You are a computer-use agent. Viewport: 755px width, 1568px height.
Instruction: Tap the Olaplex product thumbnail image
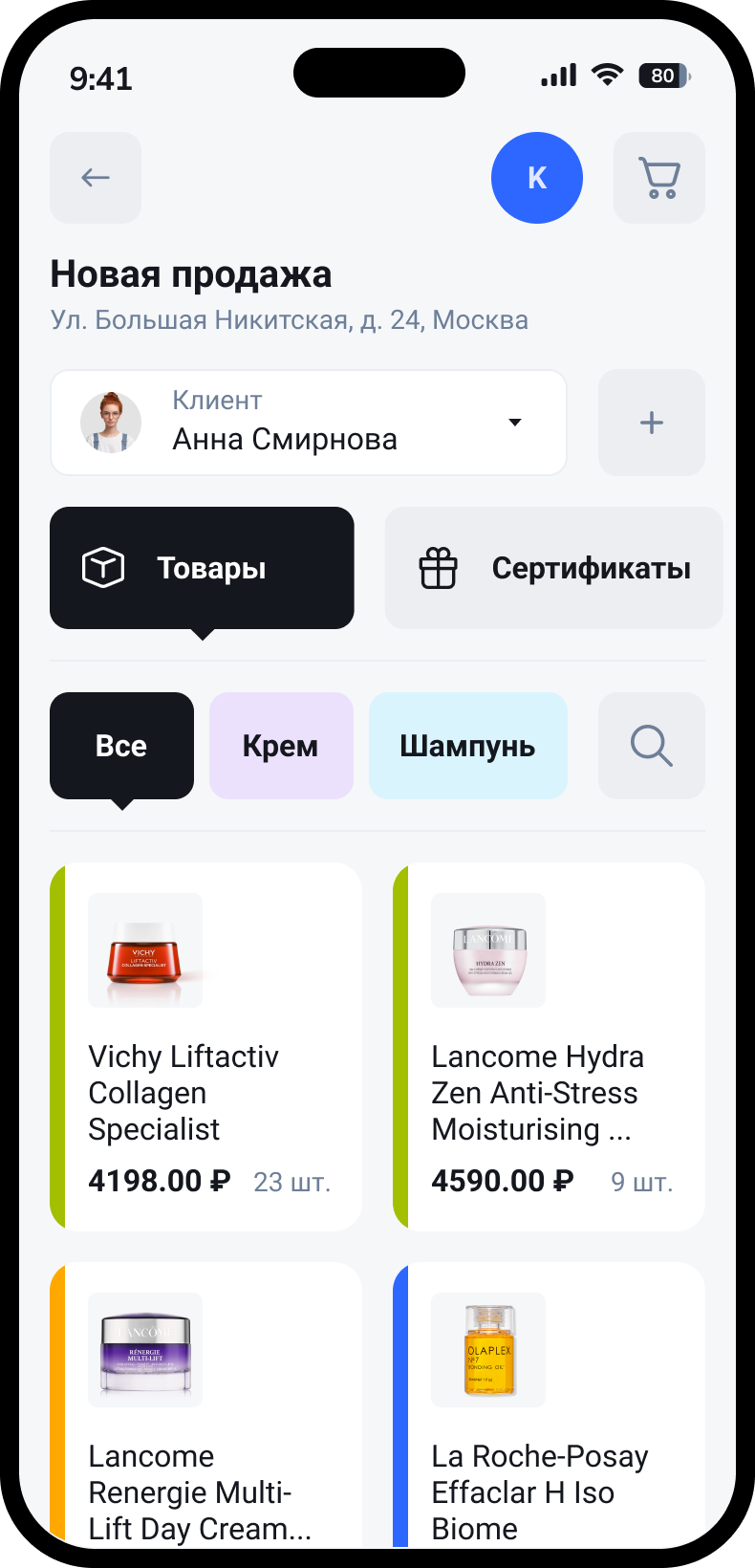(488, 1350)
